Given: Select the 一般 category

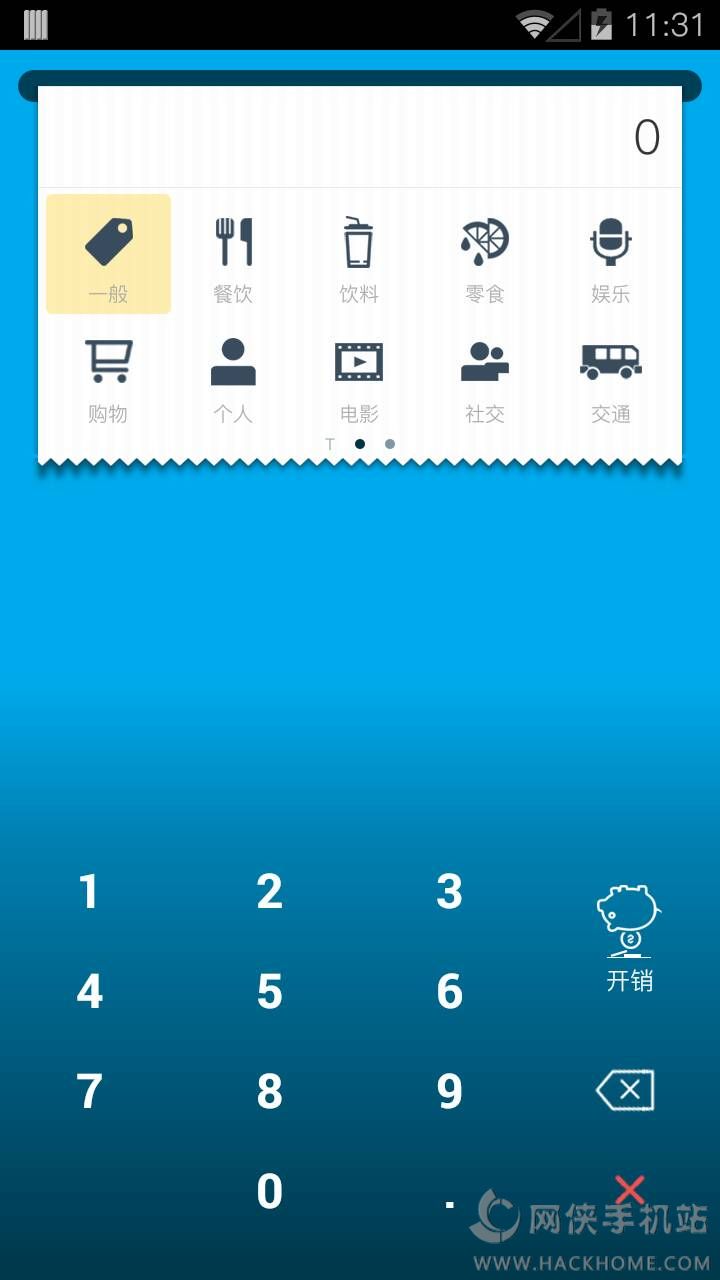Looking at the screenshot, I should point(108,254).
